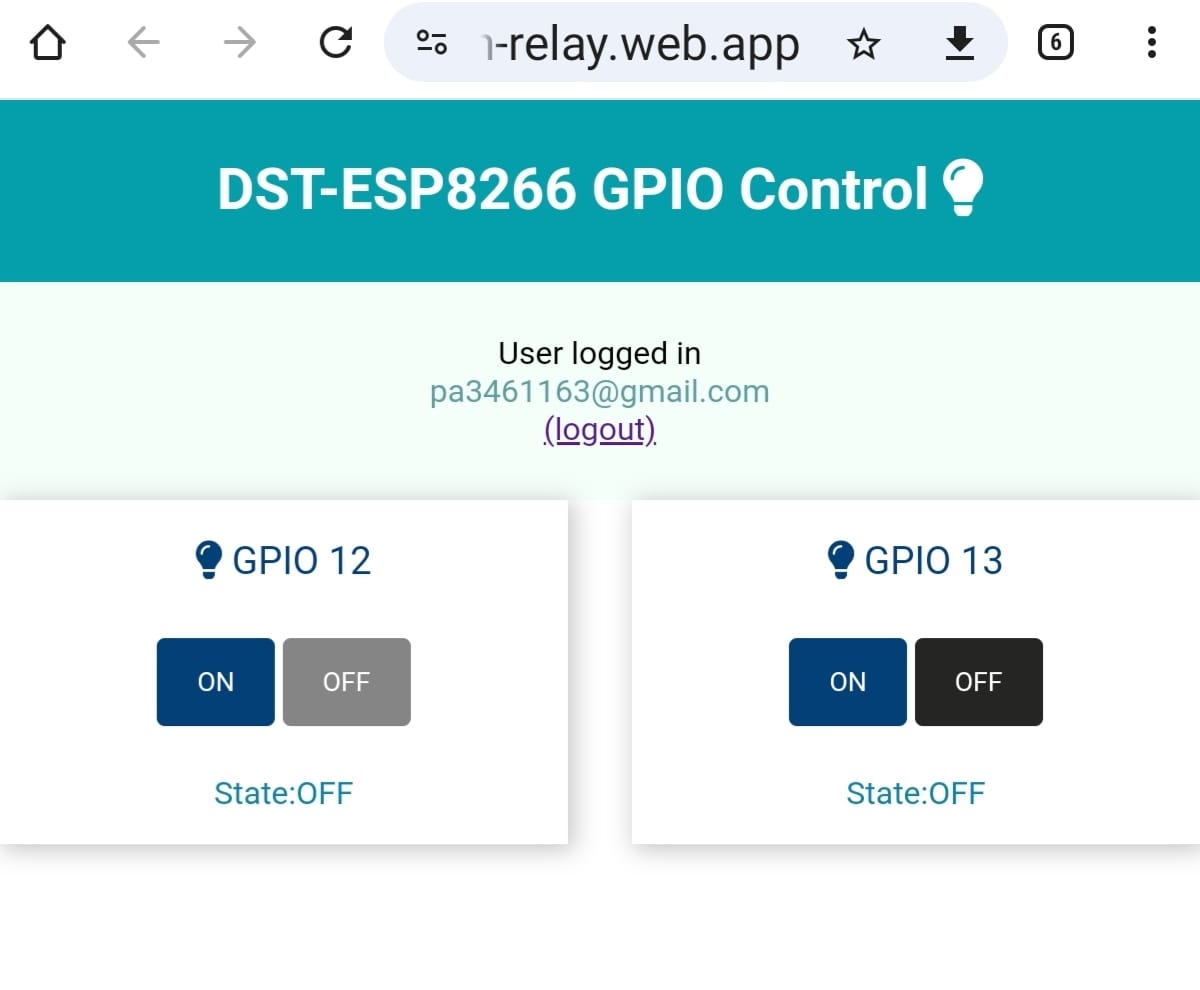Tap the address bar URL
The height and width of the screenshot is (990, 1200).
coord(642,44)
